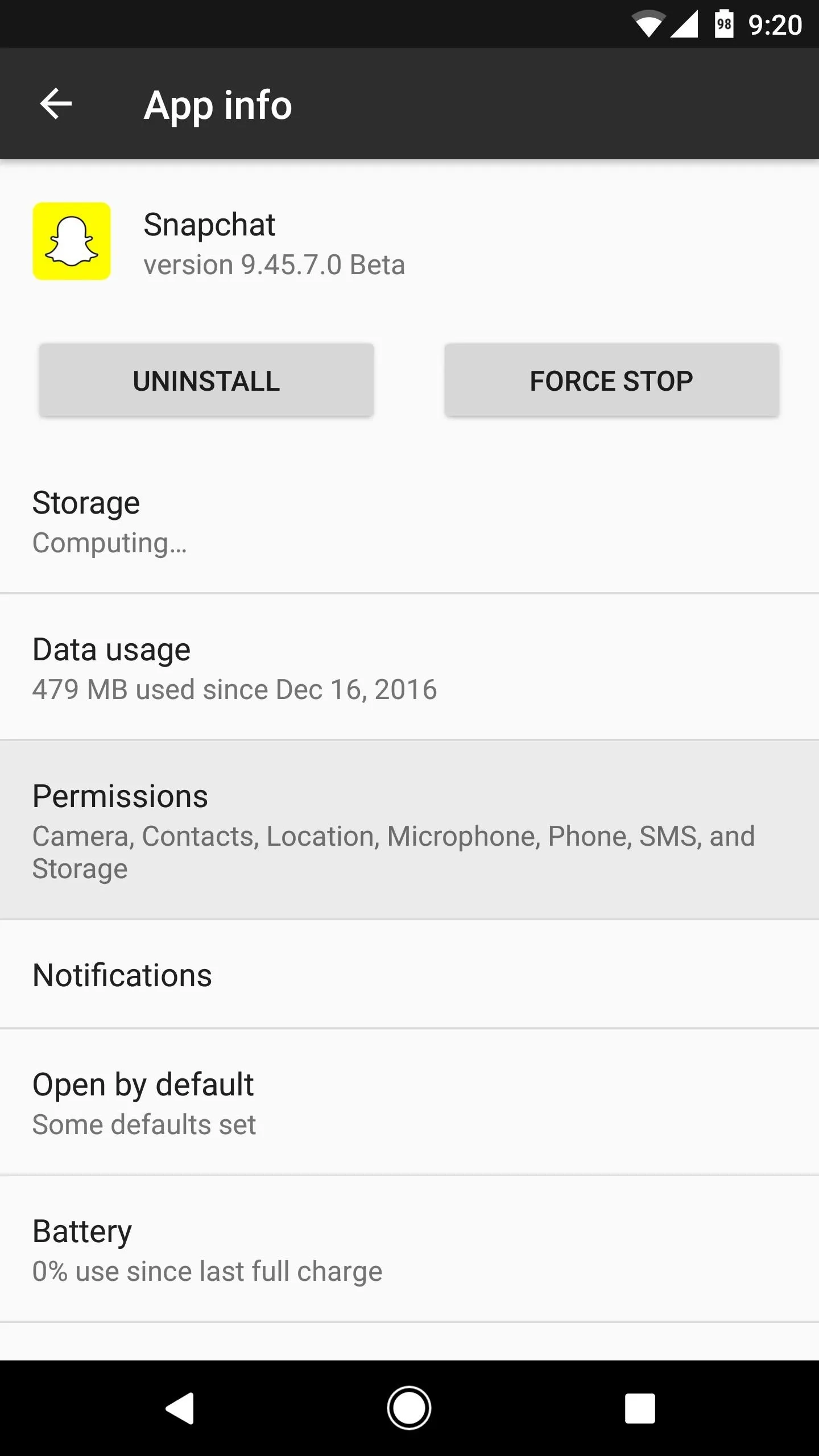Tap the system home button

(409, 1408)
